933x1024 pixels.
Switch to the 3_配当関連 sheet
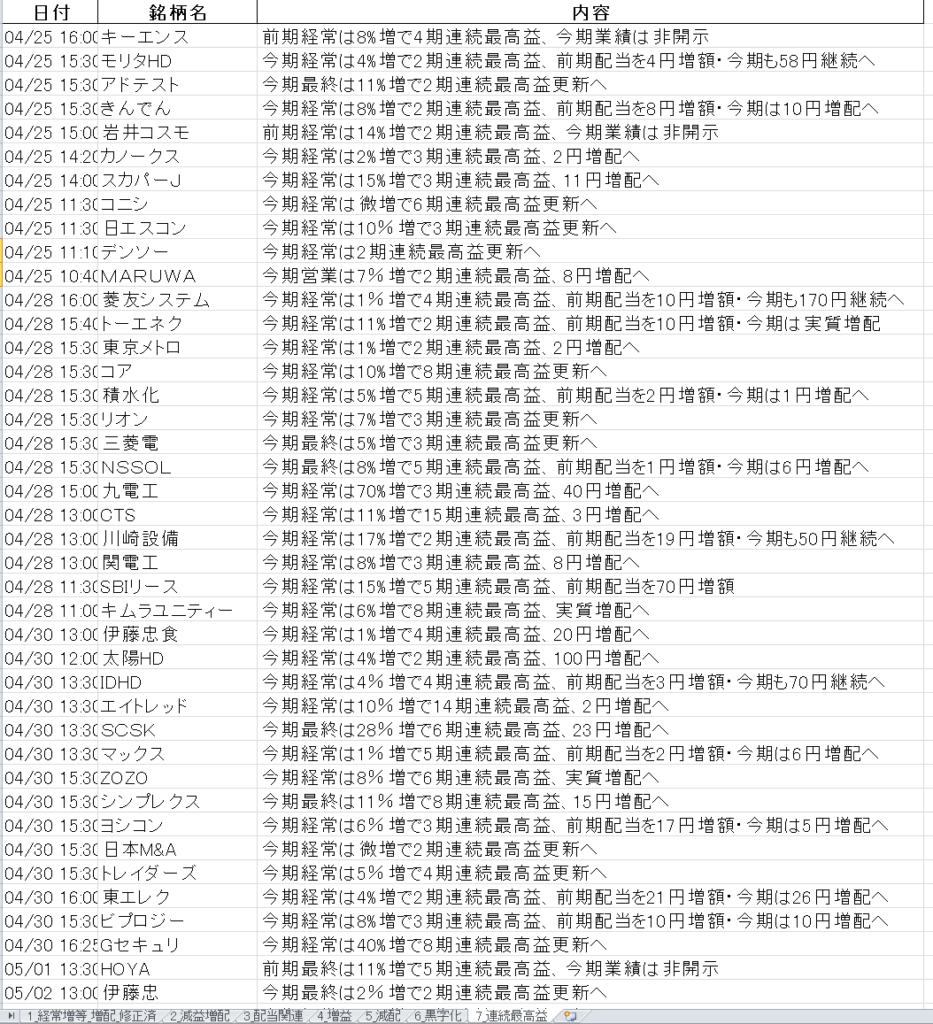click(x=273, y=1016)
